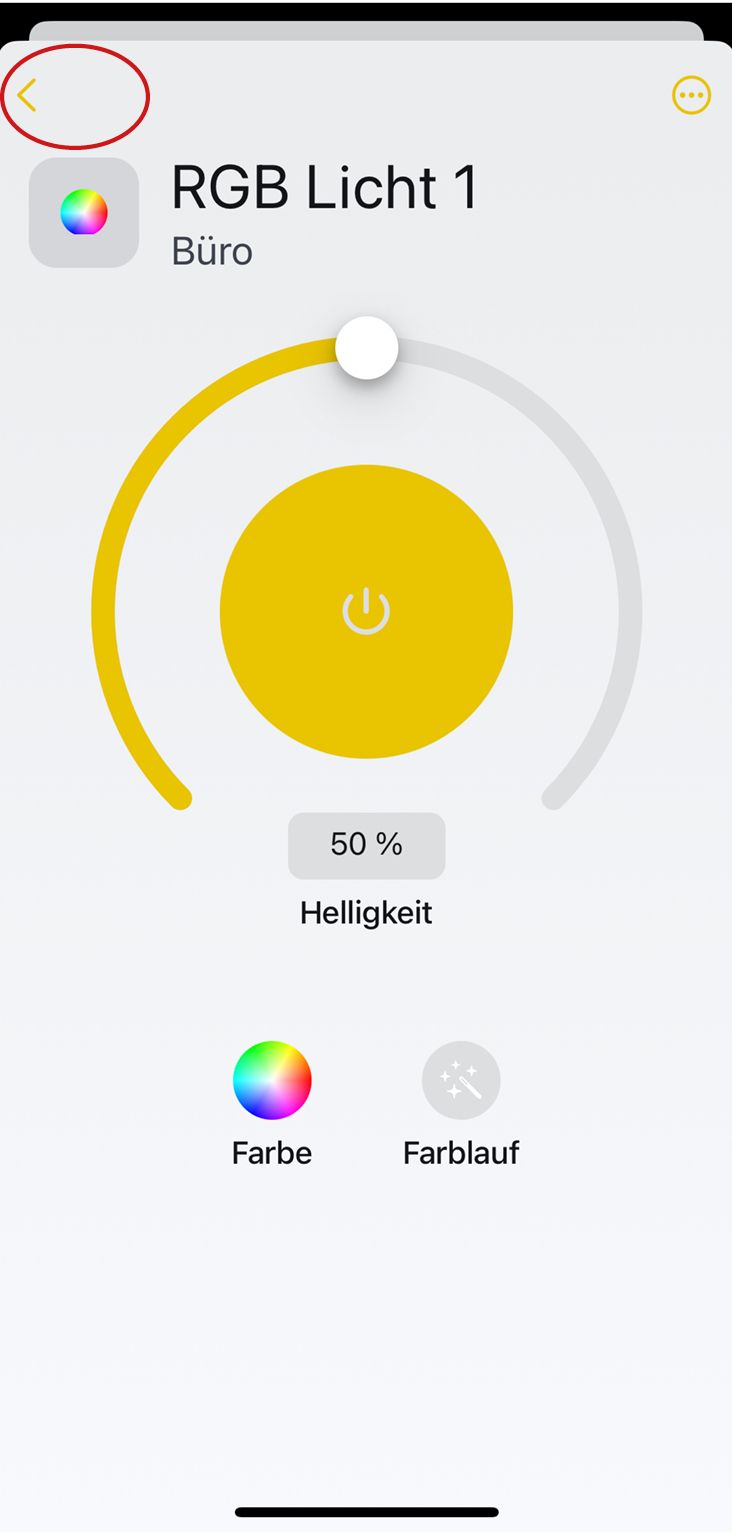Tap the brightness slider handle
732x1535 pixels.
coord(367,348)
